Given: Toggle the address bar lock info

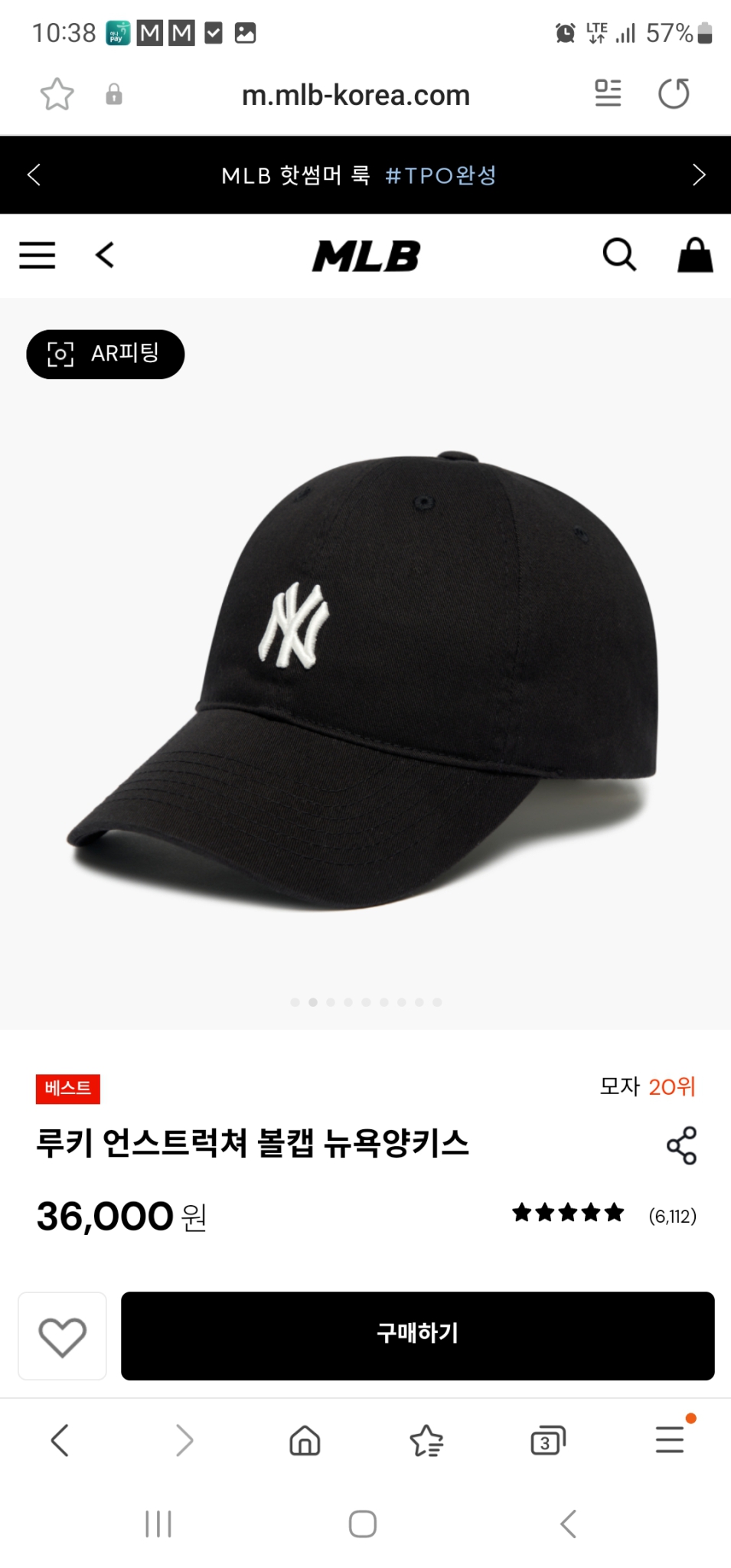Looking at the screenshot, I should click(x=115, y=94).
